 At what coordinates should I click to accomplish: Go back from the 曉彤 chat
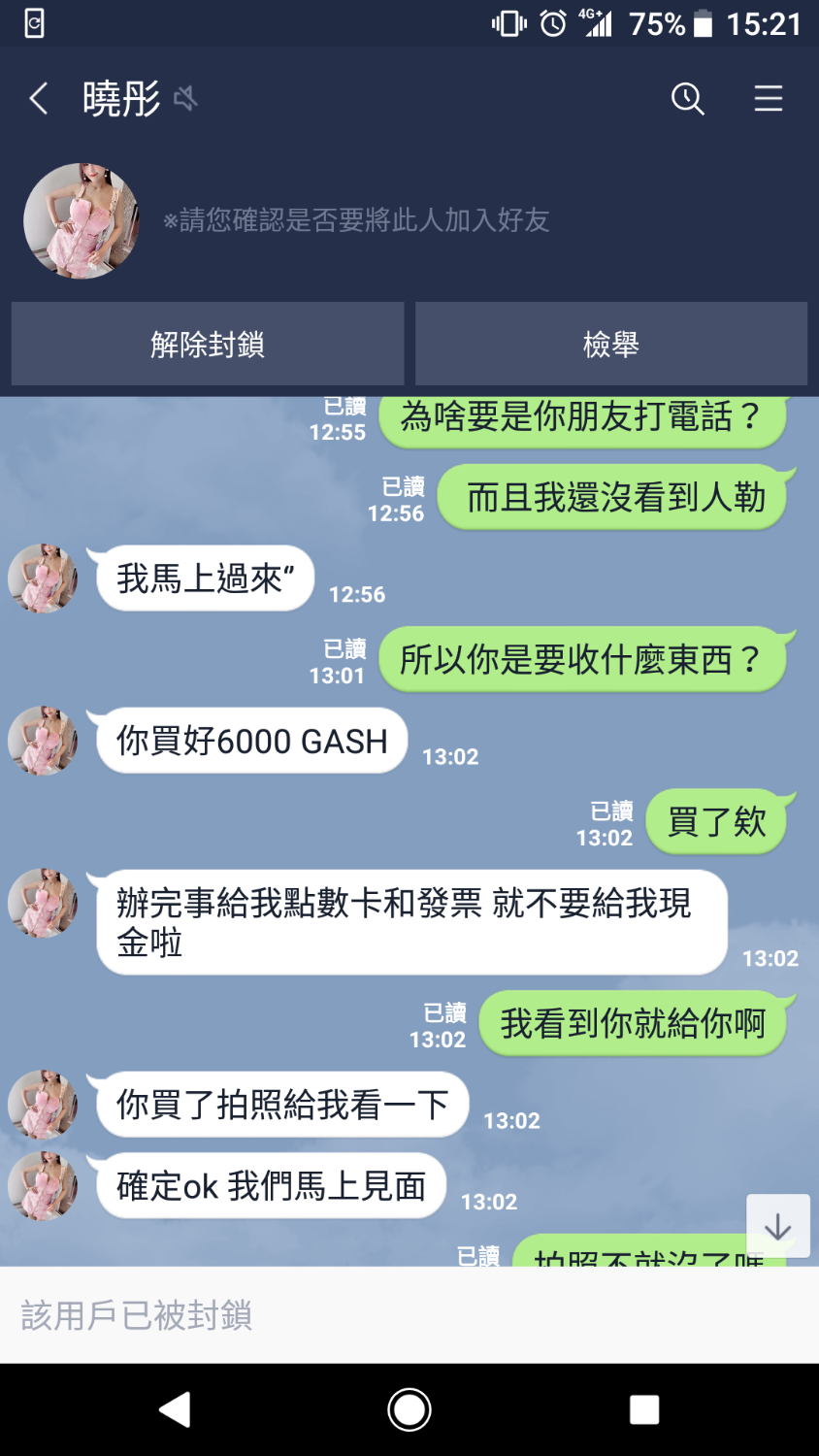point(39,98)
